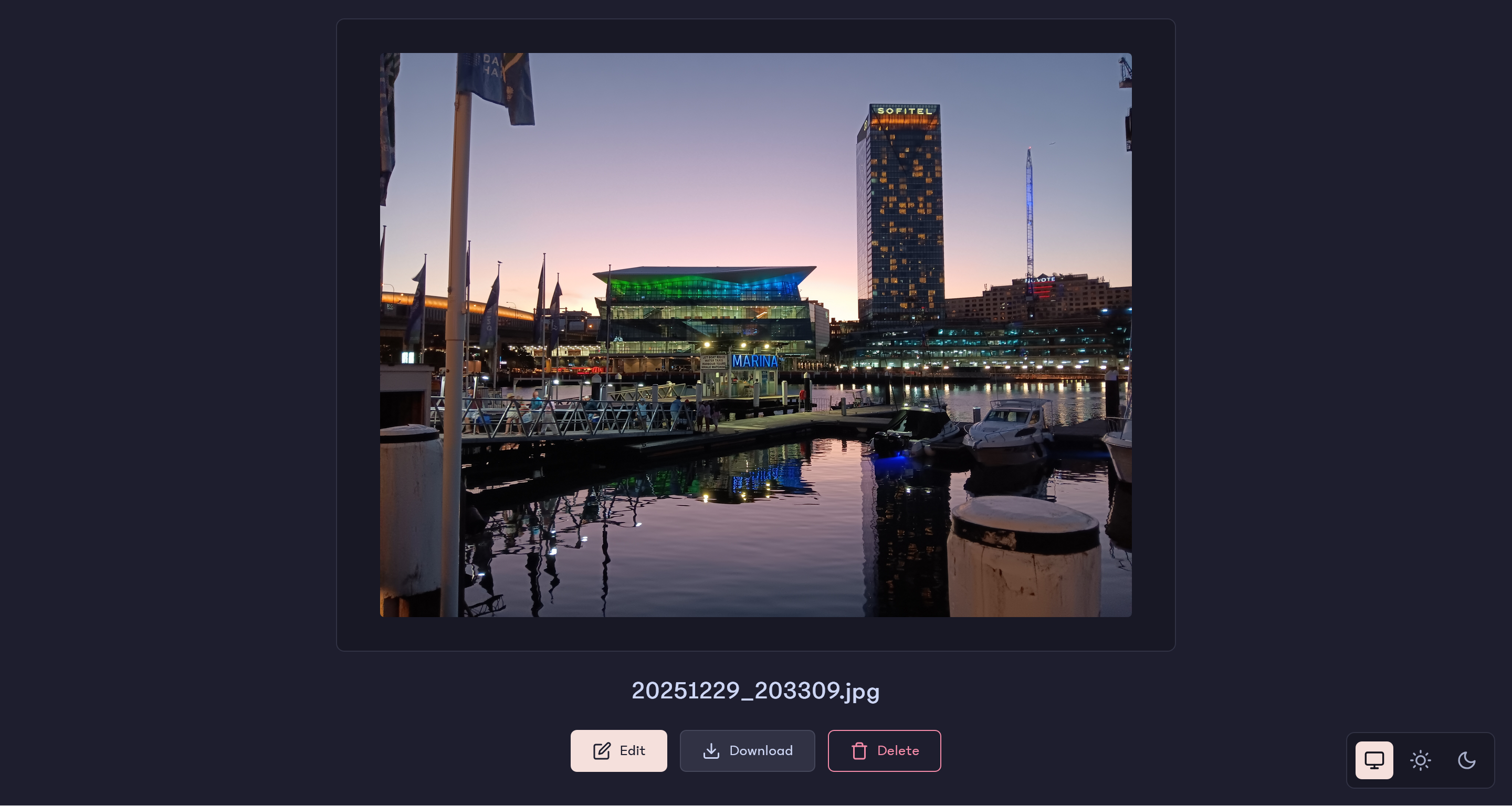This screenshot has width=1512, height=806.
Task: Delete this photo
Action: pyautogui.click(x=884, y=750)
